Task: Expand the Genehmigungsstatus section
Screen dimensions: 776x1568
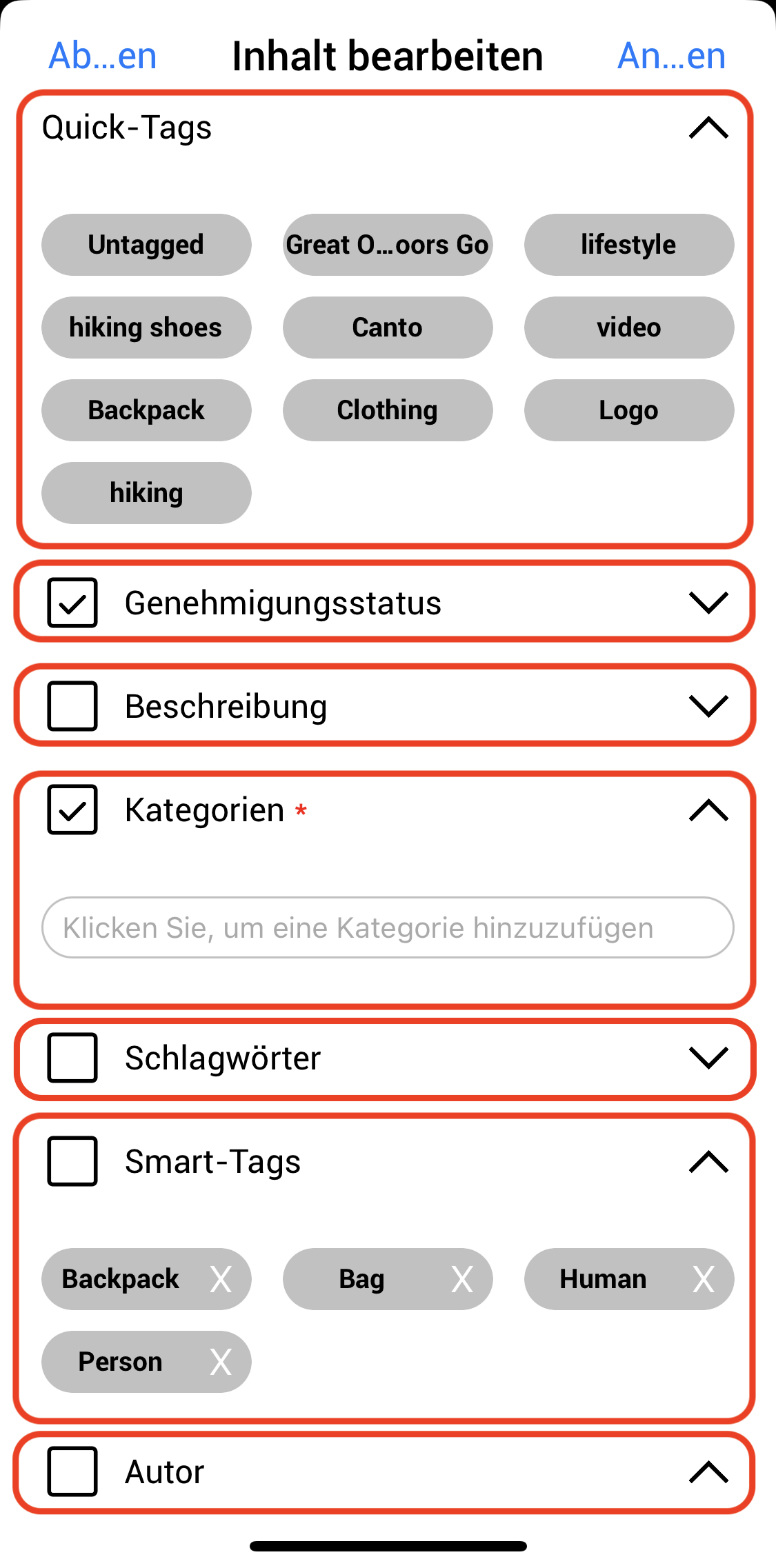Action: (x=708, y=603)
